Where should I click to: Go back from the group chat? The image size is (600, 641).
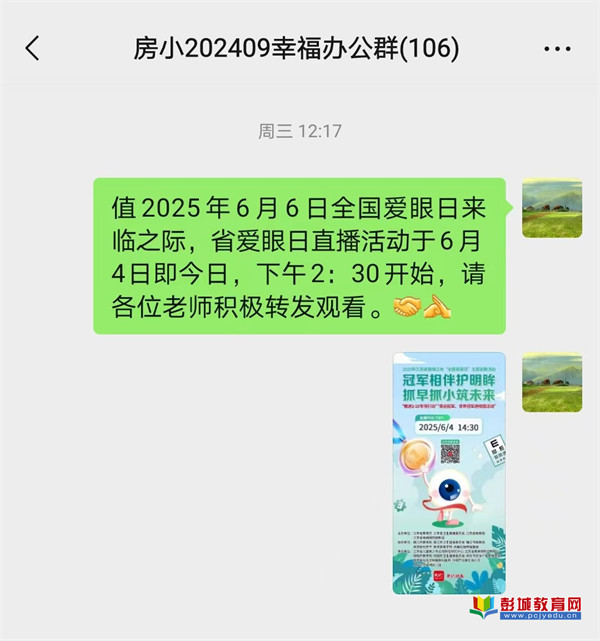(33, 48)
